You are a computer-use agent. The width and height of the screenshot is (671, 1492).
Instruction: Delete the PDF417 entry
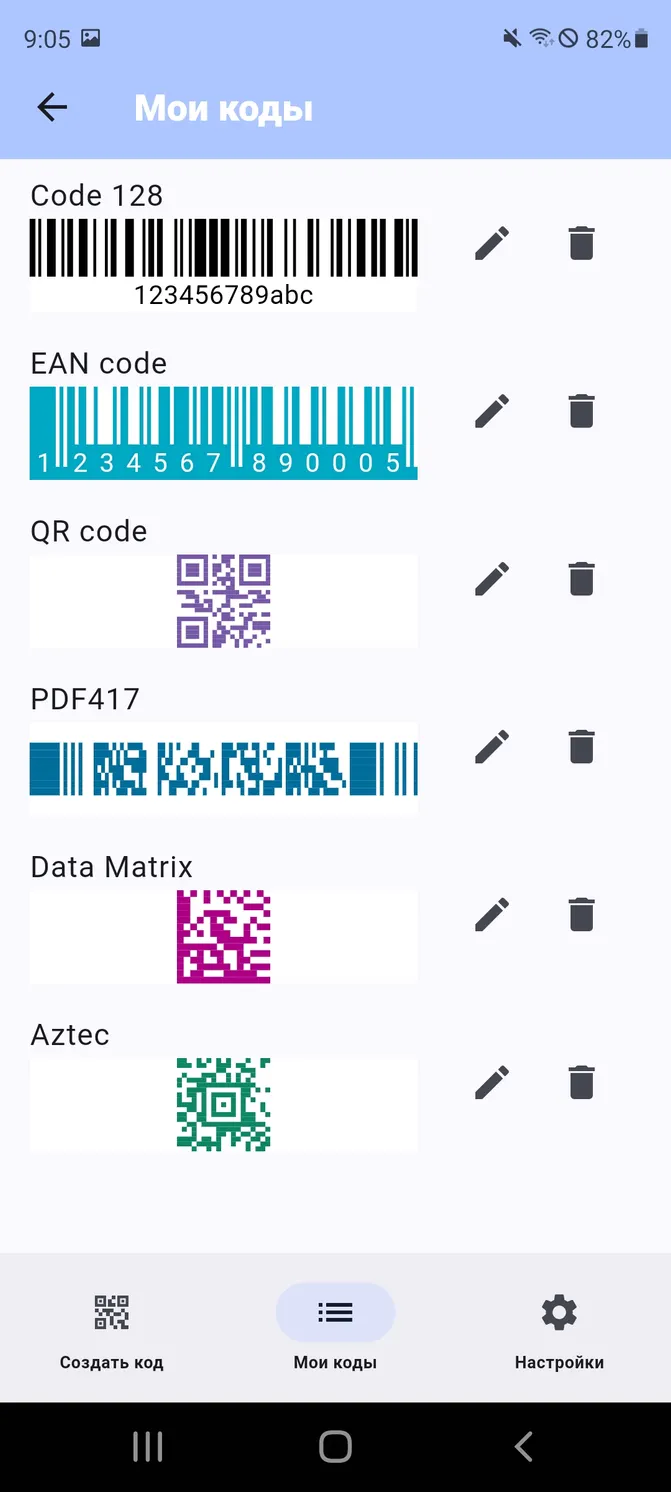pos(581,747)
